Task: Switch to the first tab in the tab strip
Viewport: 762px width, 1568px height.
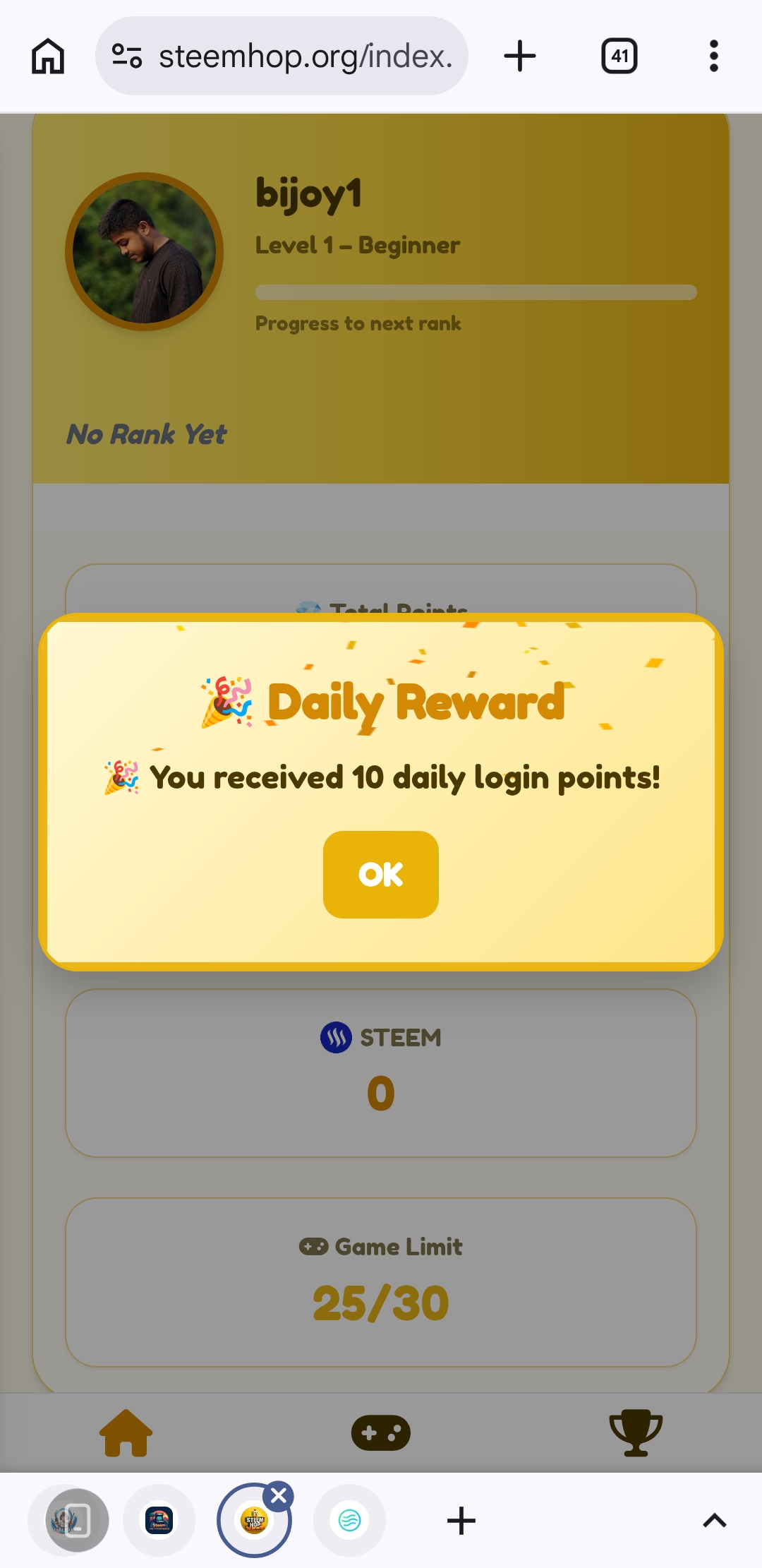Action: pyautogui.click(x=68, y=1520)
